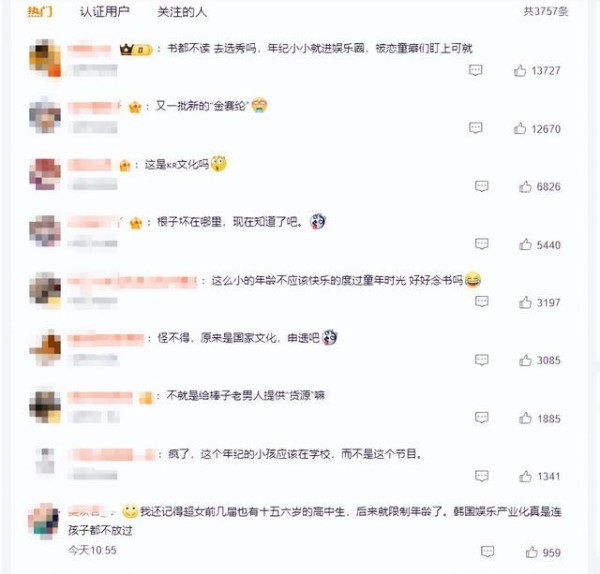The height and width of the screenshot is (574, 600).
Task: Reply to the comment "这是KR文化吗"
Action: pos(481,187)
